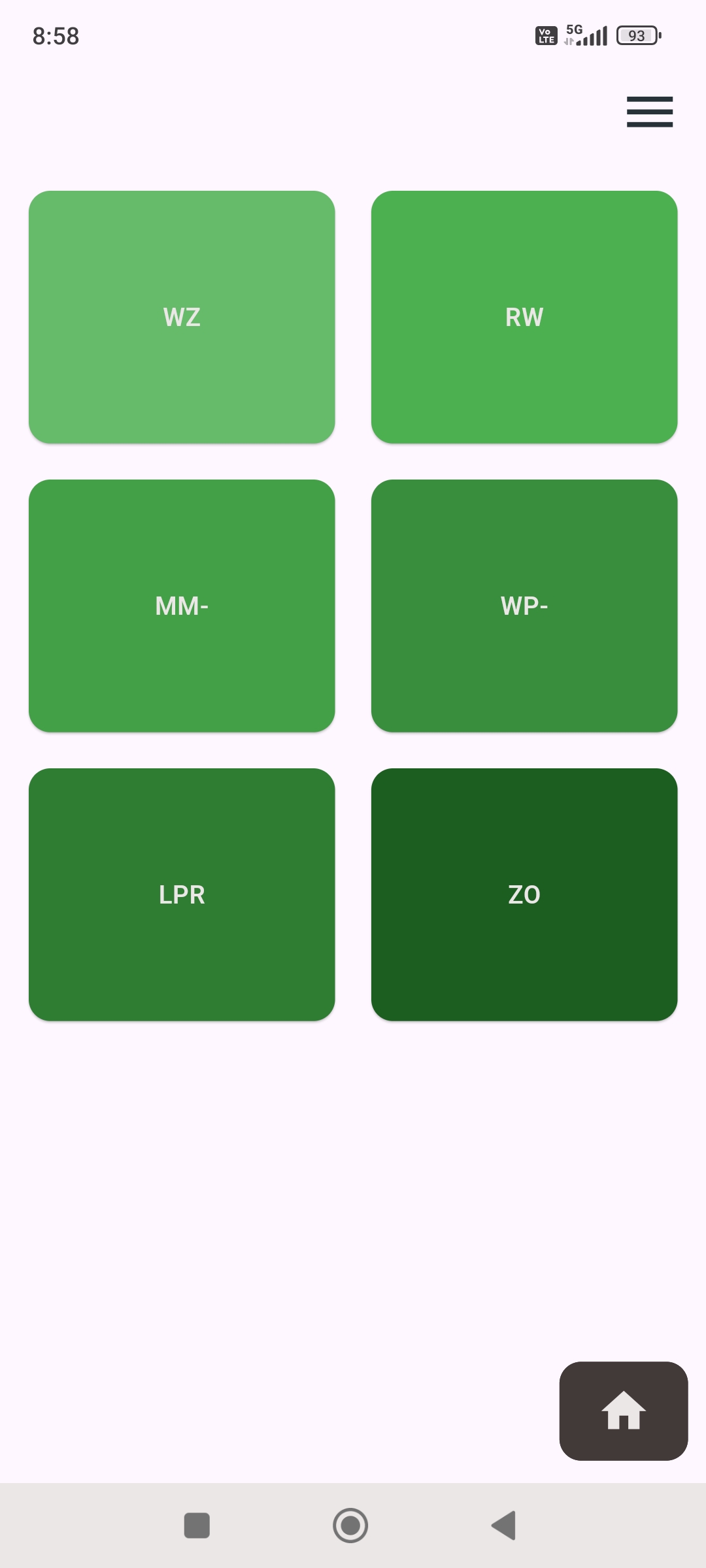The height and width of the screenshot is (1568, 706).
Task: Open recent apps from the navigation bar
Action: [x=197, y=1526]
